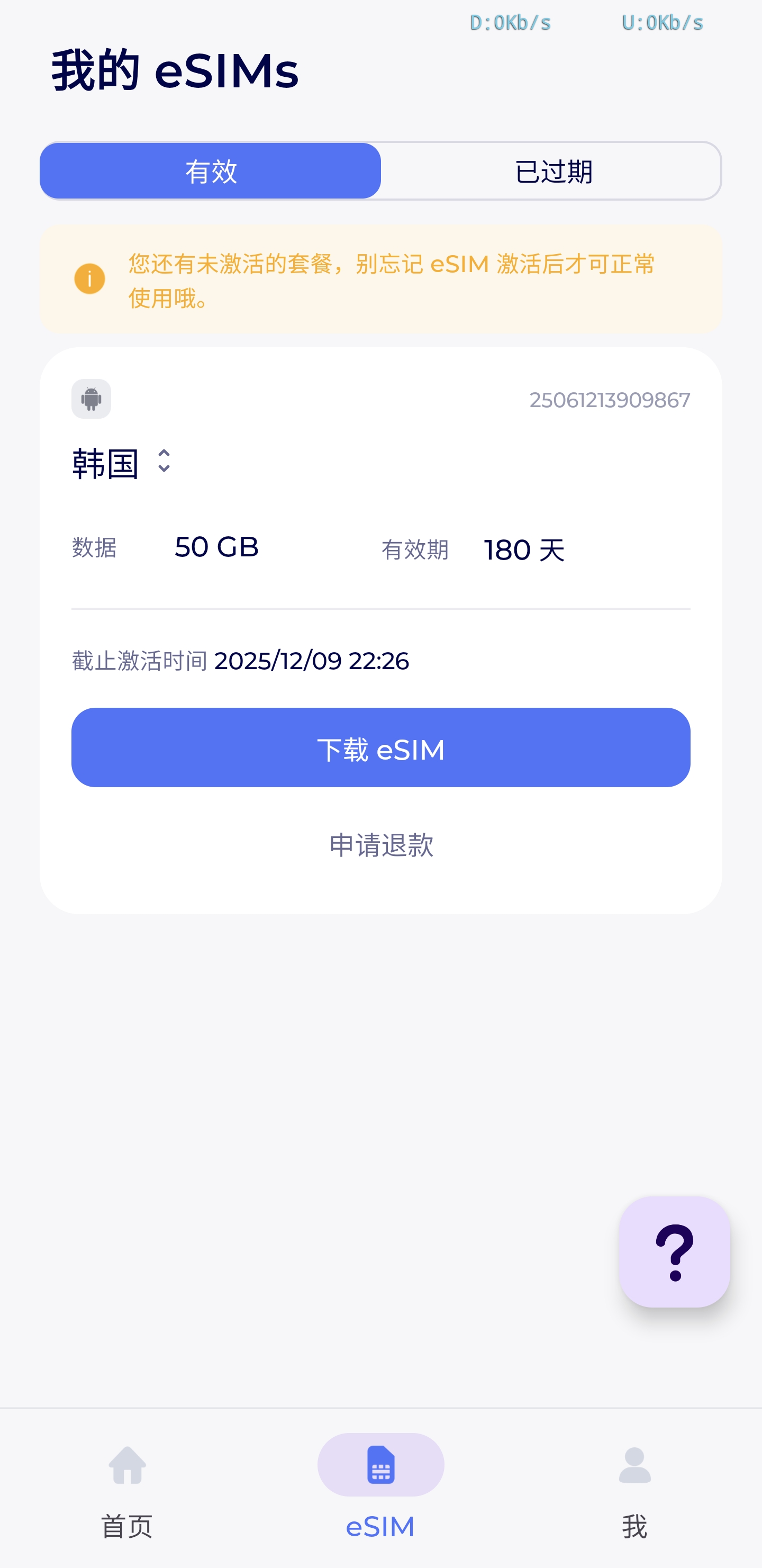Tap 申请退款 to request a refund

(x=380, y=845)
